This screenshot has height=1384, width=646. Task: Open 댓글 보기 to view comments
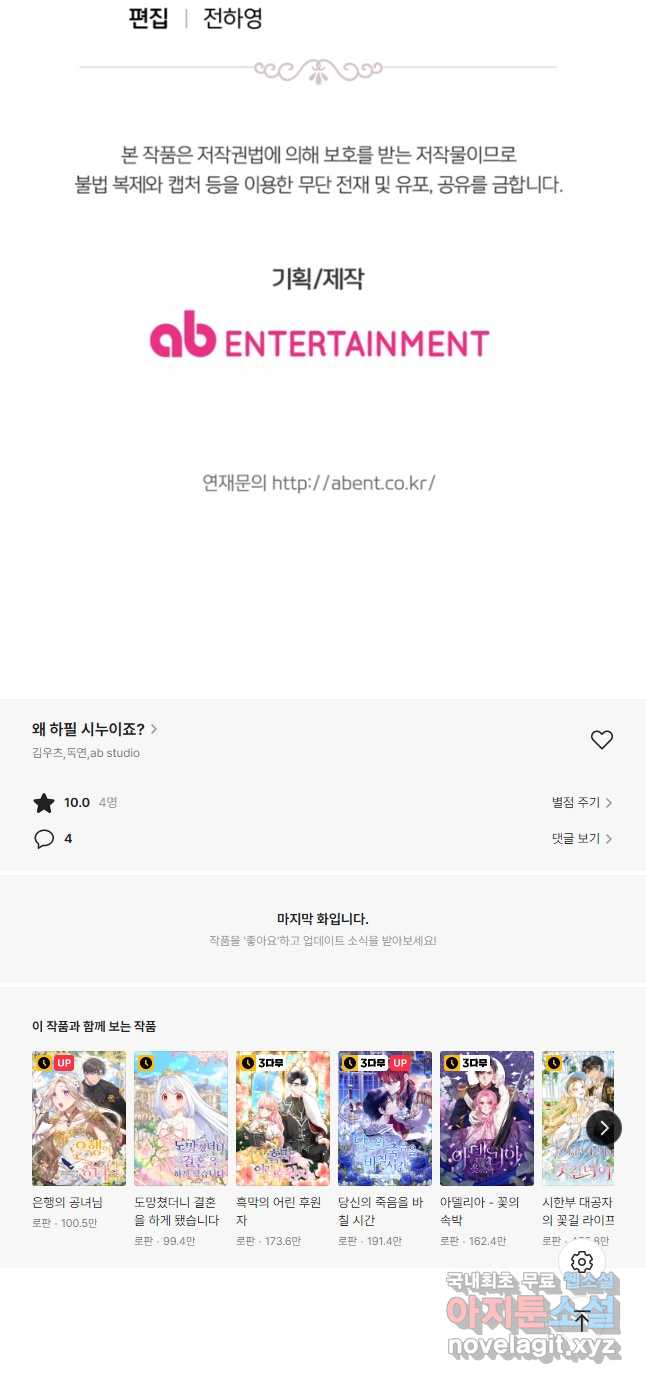point(582,838)
